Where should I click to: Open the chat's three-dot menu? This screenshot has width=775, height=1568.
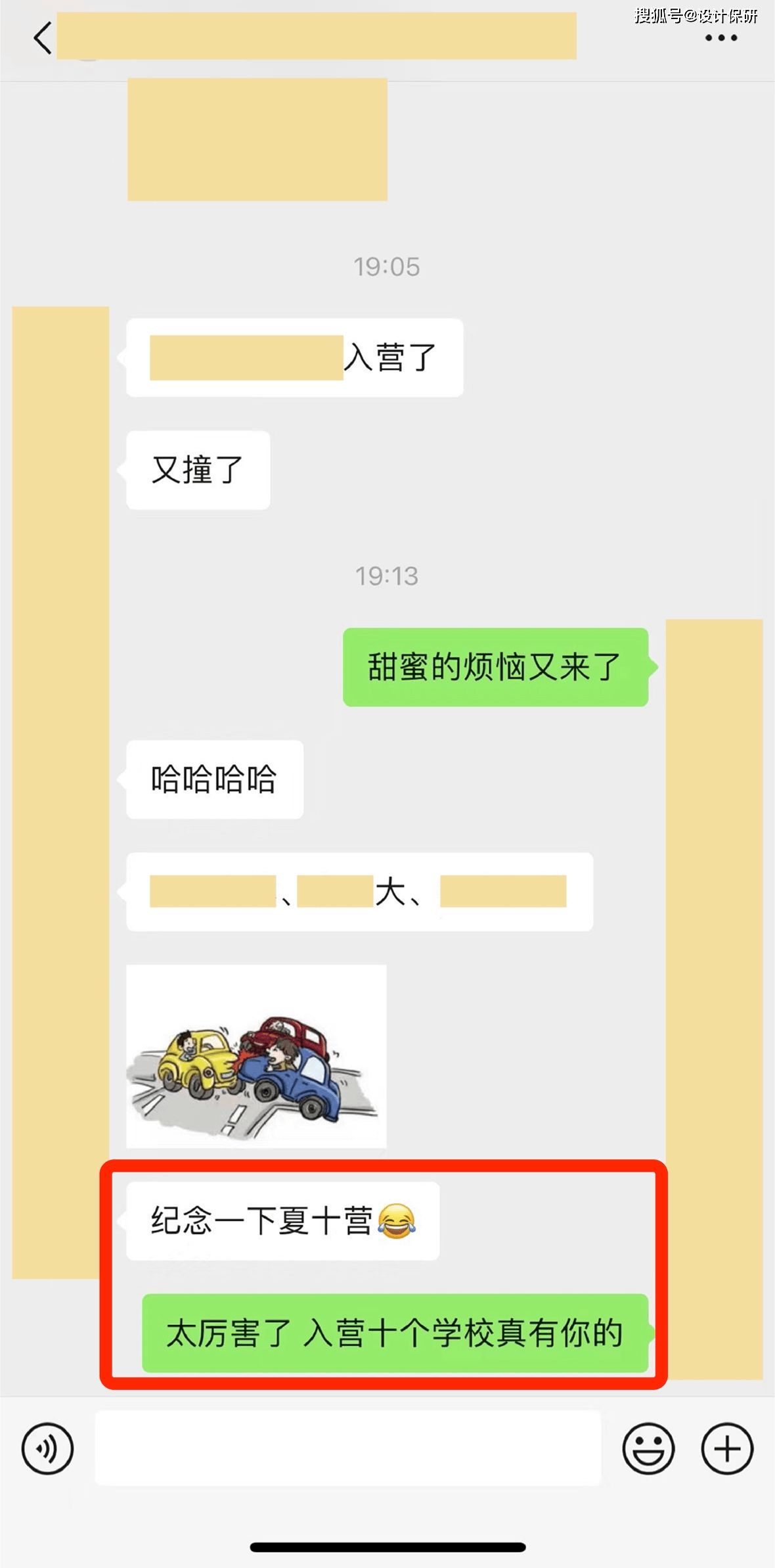click(720, 38)
